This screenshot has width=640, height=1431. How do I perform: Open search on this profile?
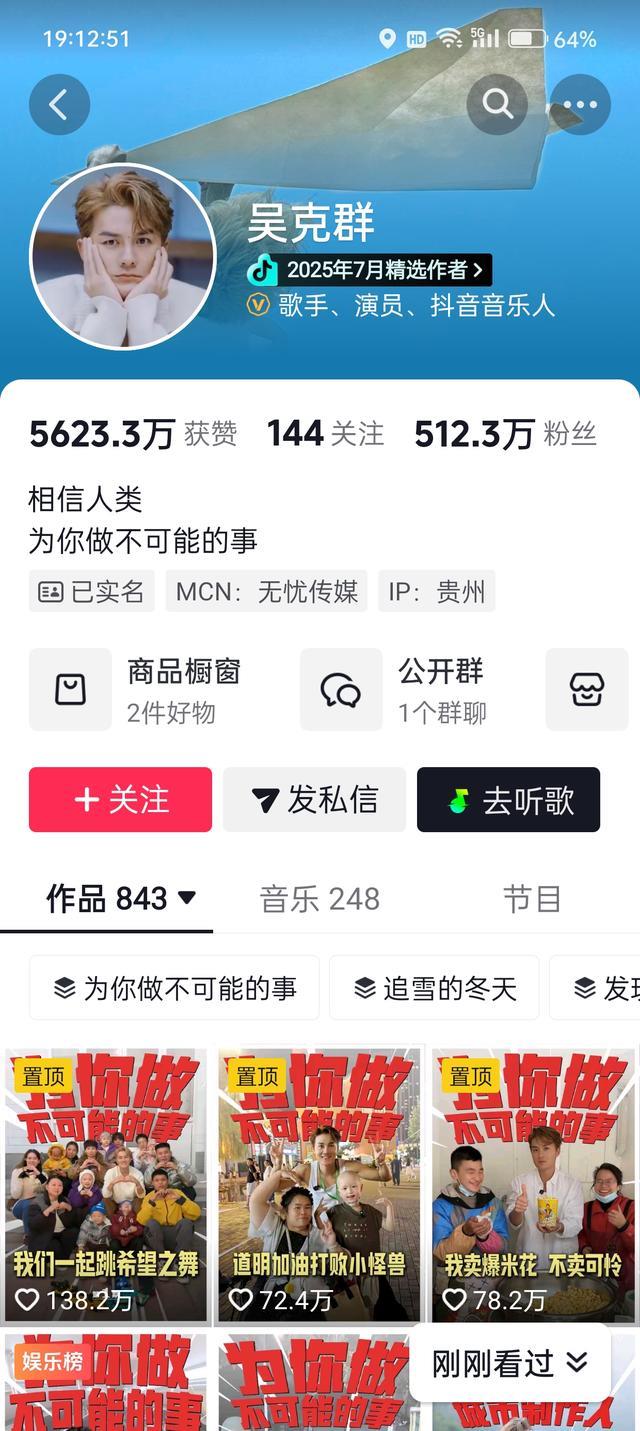pos(497,104)
